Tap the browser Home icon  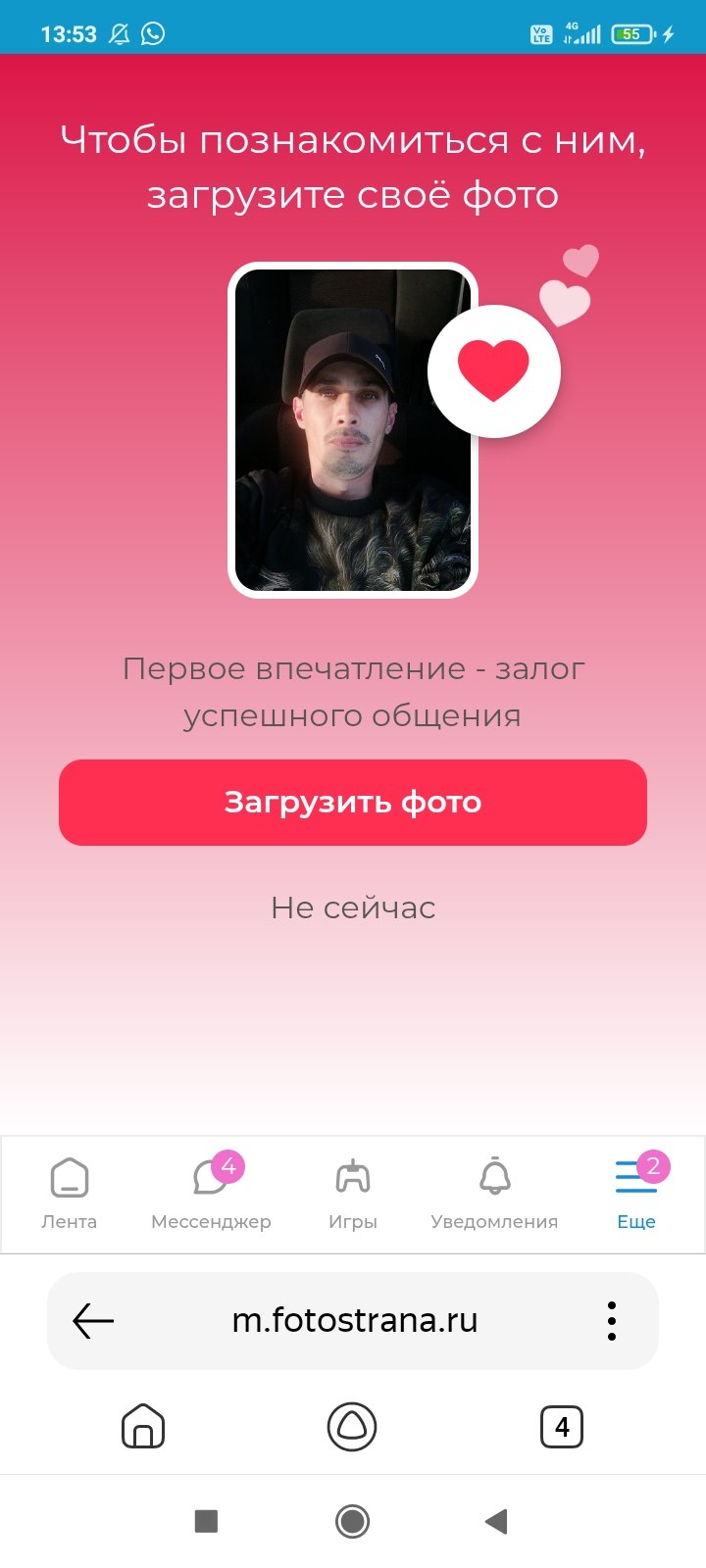pos(142,1428)
